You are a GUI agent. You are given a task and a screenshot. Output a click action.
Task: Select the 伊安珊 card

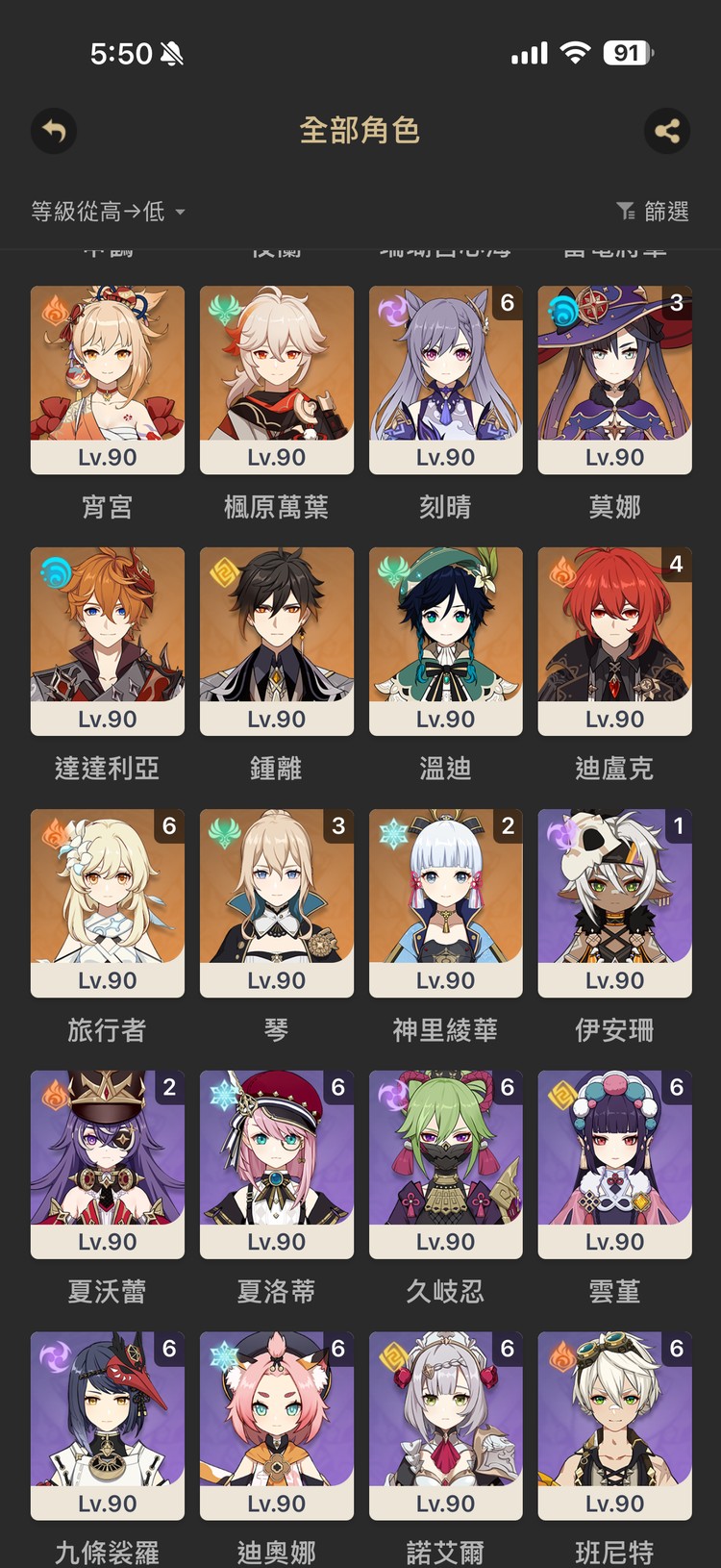coord(614,902)
